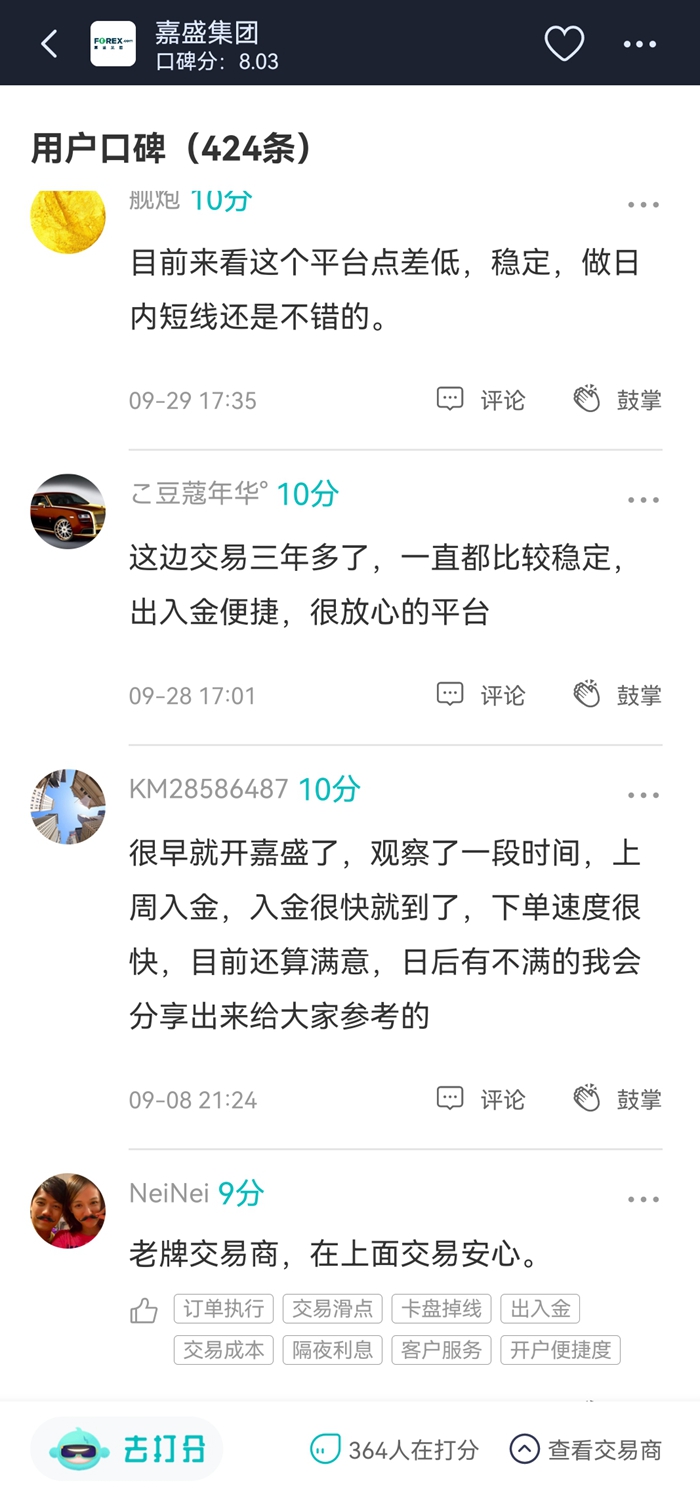Applaud 豆蔻年华's review
This screenshot has height=1496, width=700.
pyautogui.click(x=617, y=695)
